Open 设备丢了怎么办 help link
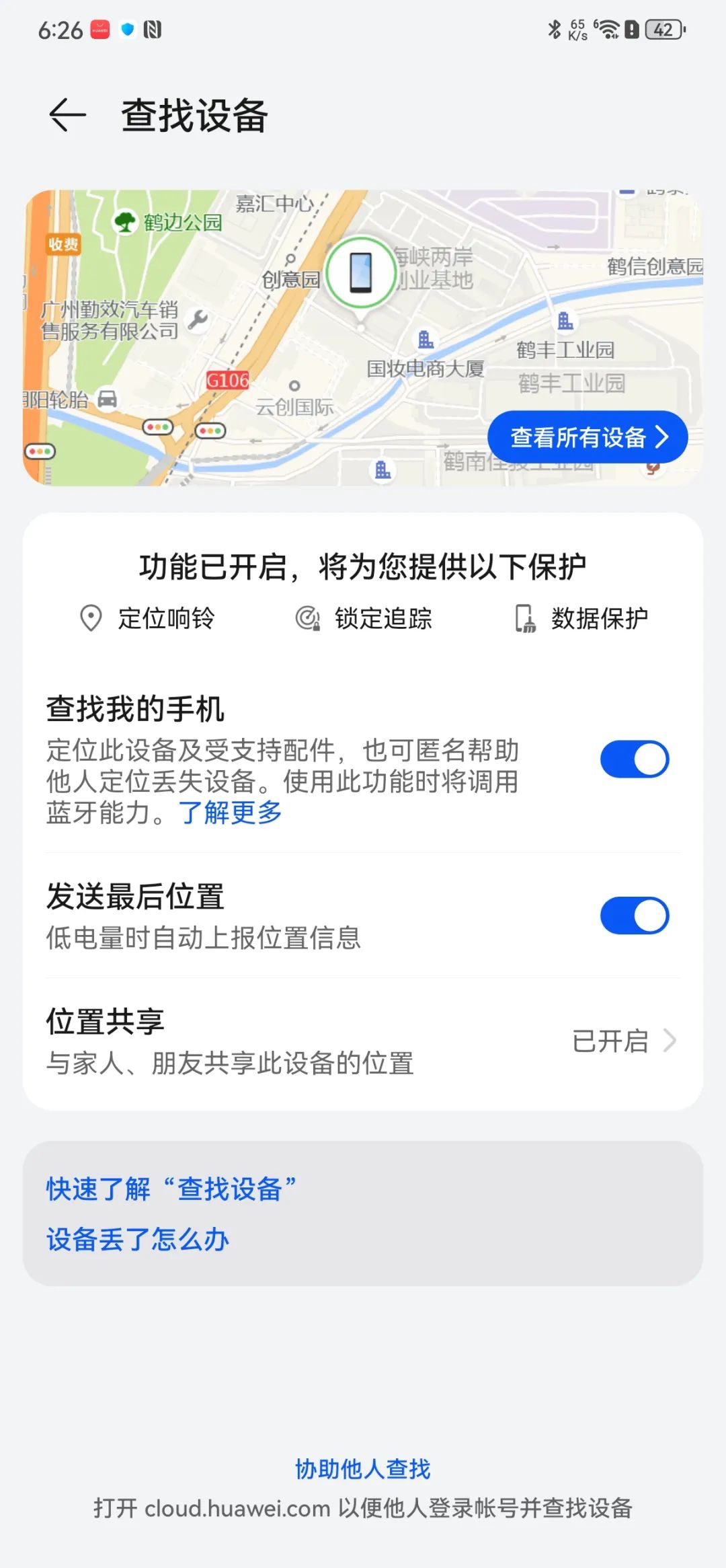This screenshot has height=1568, width=726. point(138,1239)
